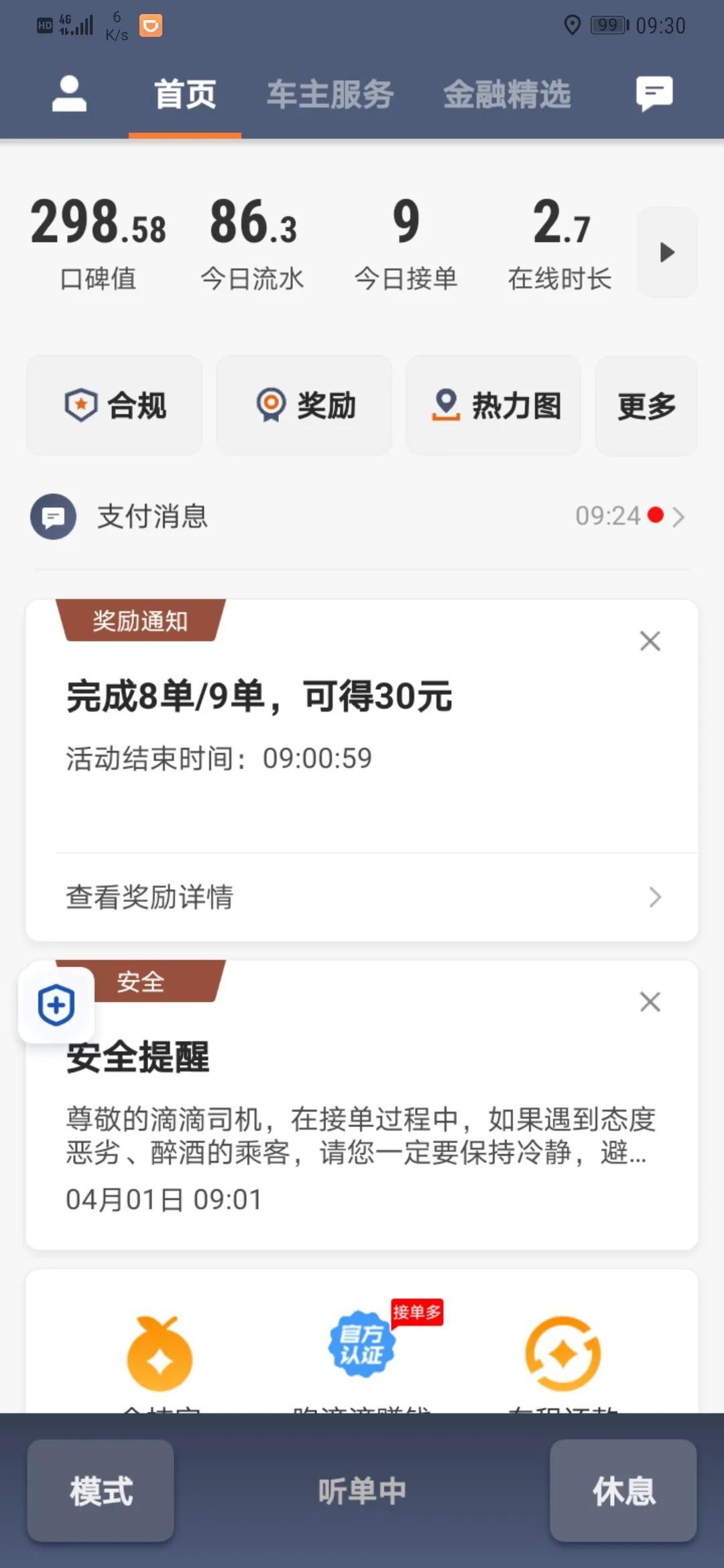This screenshot has height=1568, width=724.
Task: Dismiss the 奖励通知 reward notification
Action: click(x=649, y=641)
